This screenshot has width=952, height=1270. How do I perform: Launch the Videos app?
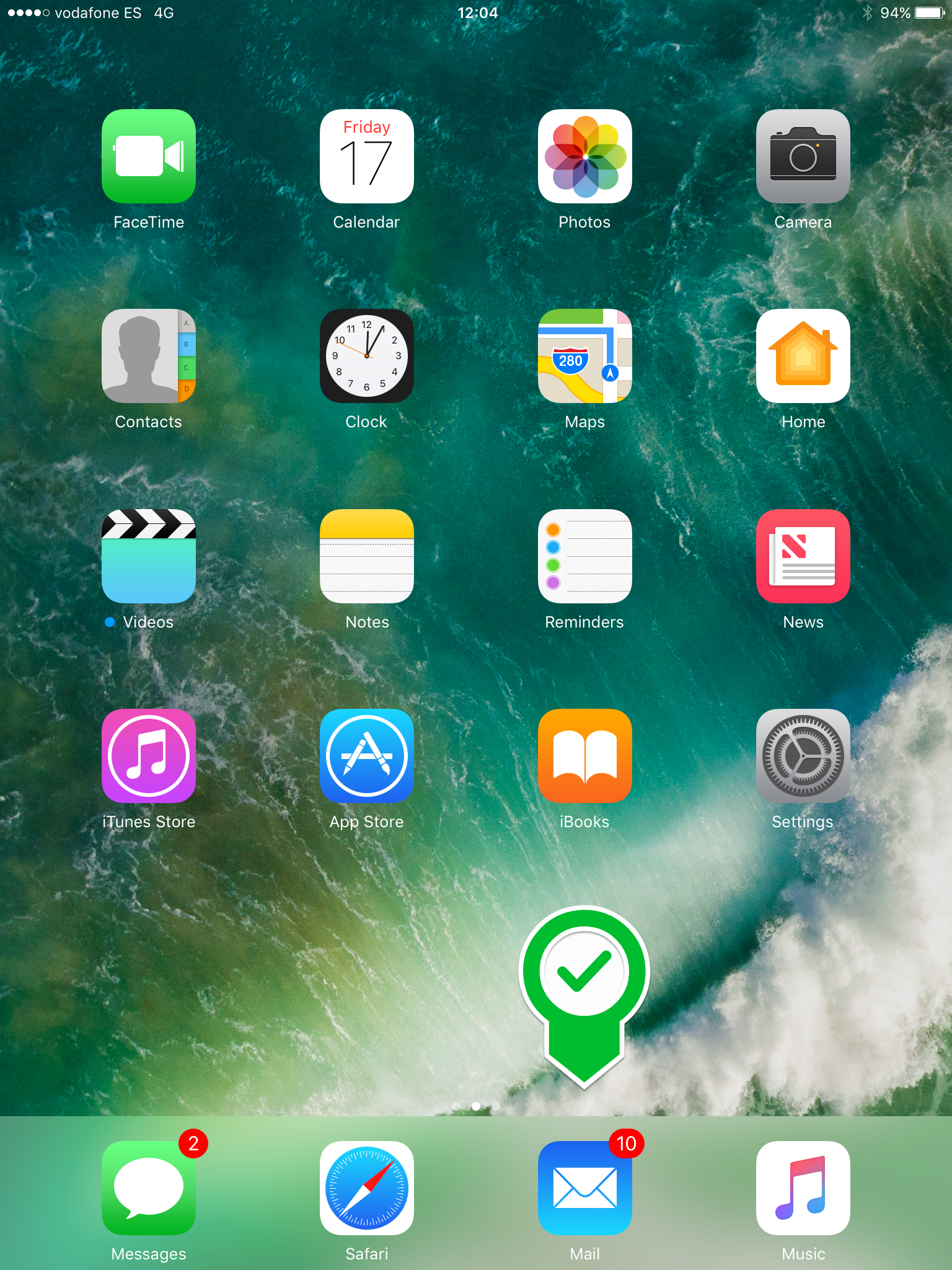[x=149, y=556]
